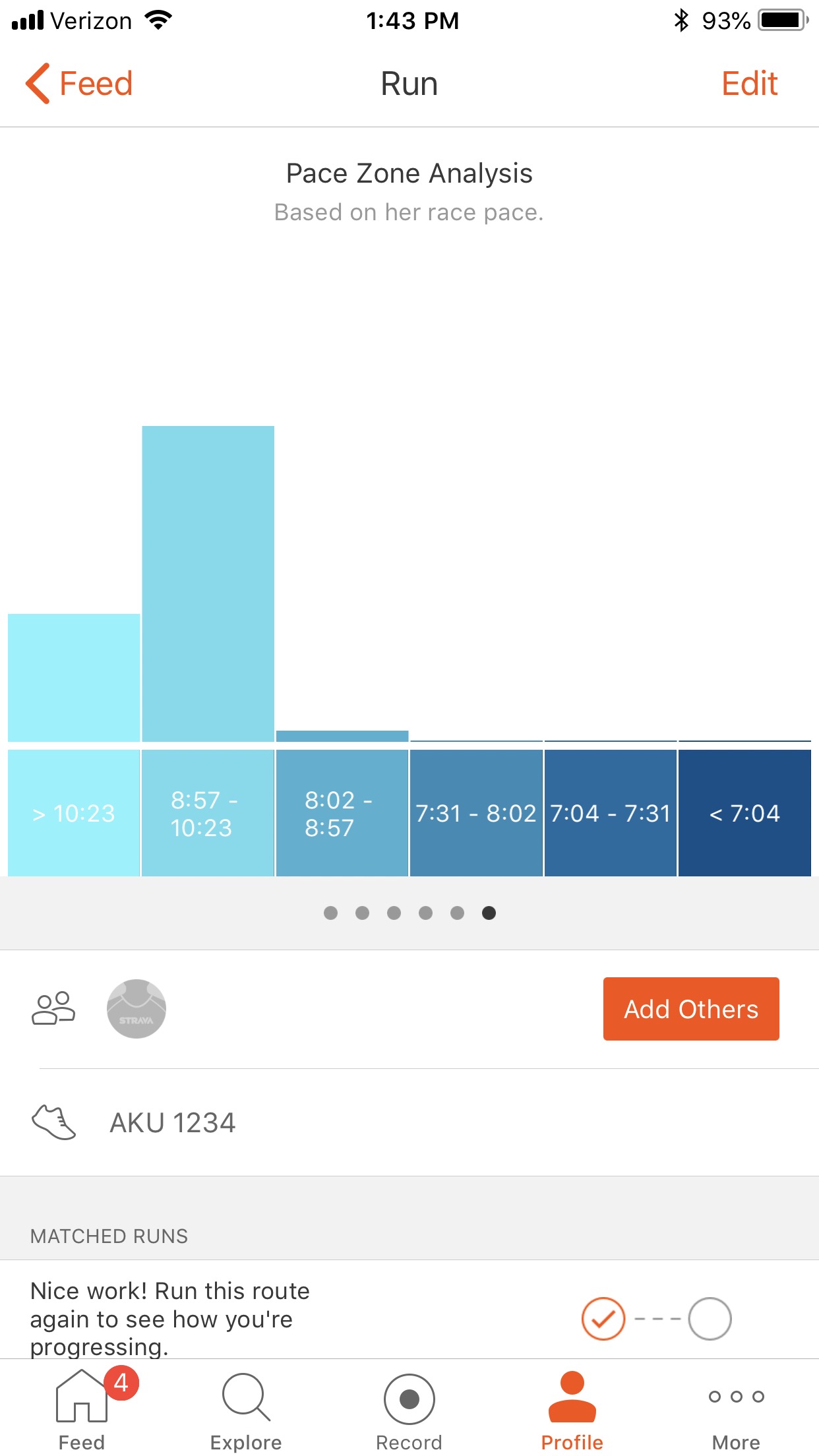Select the 8:57 - 10:23 pace zone
Image resolution: width=819 pixels, height=1456 pixels.
(208, 813)
